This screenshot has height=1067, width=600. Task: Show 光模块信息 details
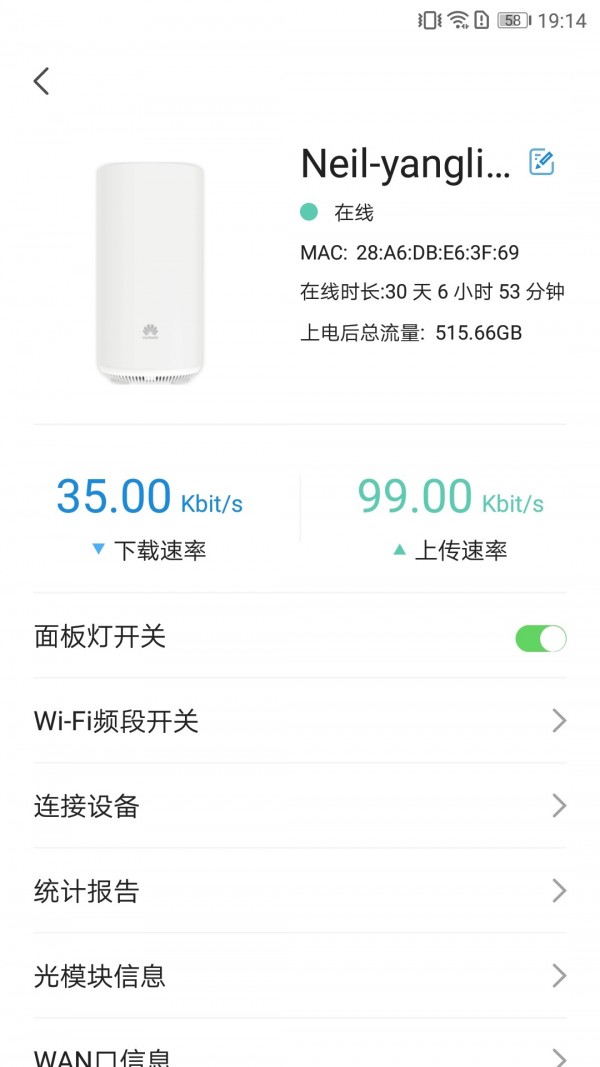coord(300,976)
